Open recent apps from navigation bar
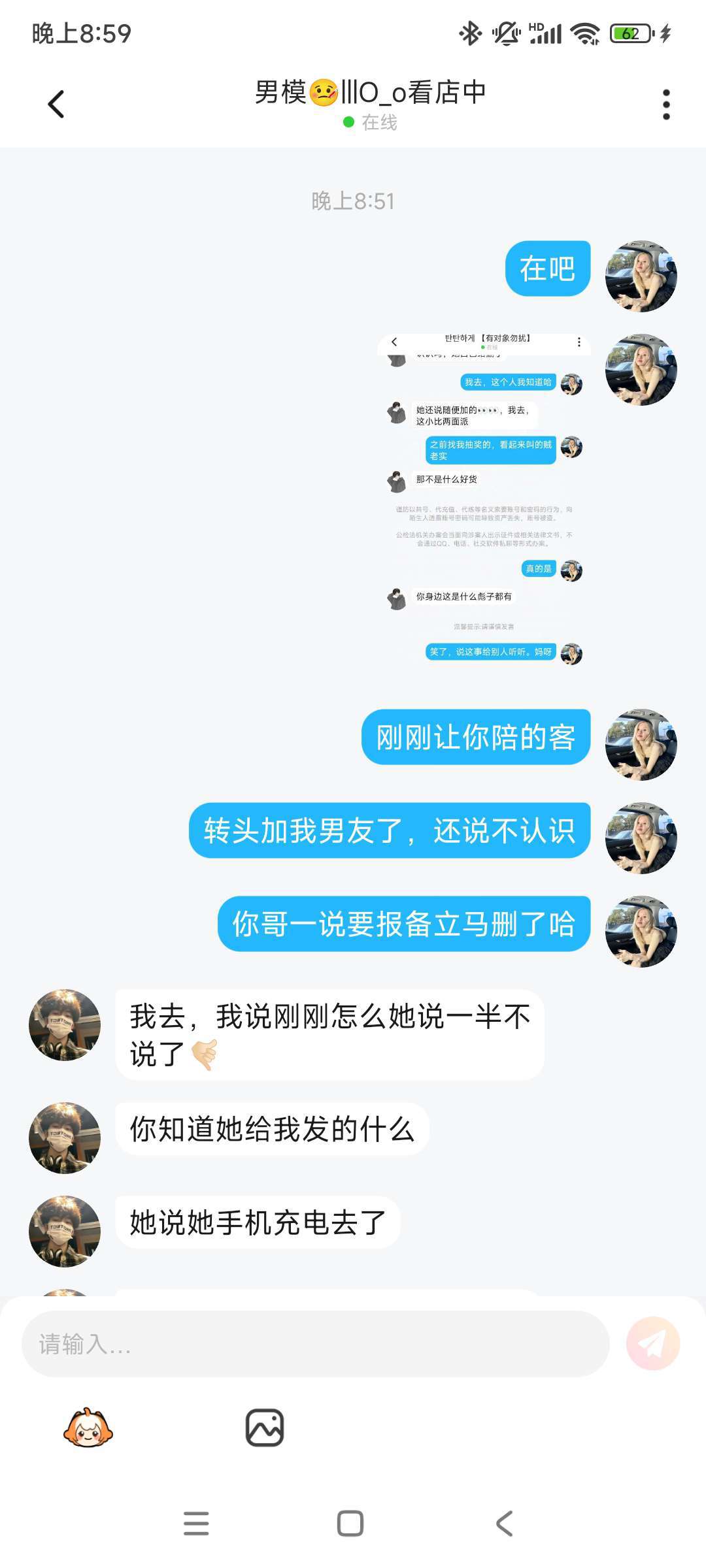The width and height of the screenshot is (706, 1568). point(196,1523)
